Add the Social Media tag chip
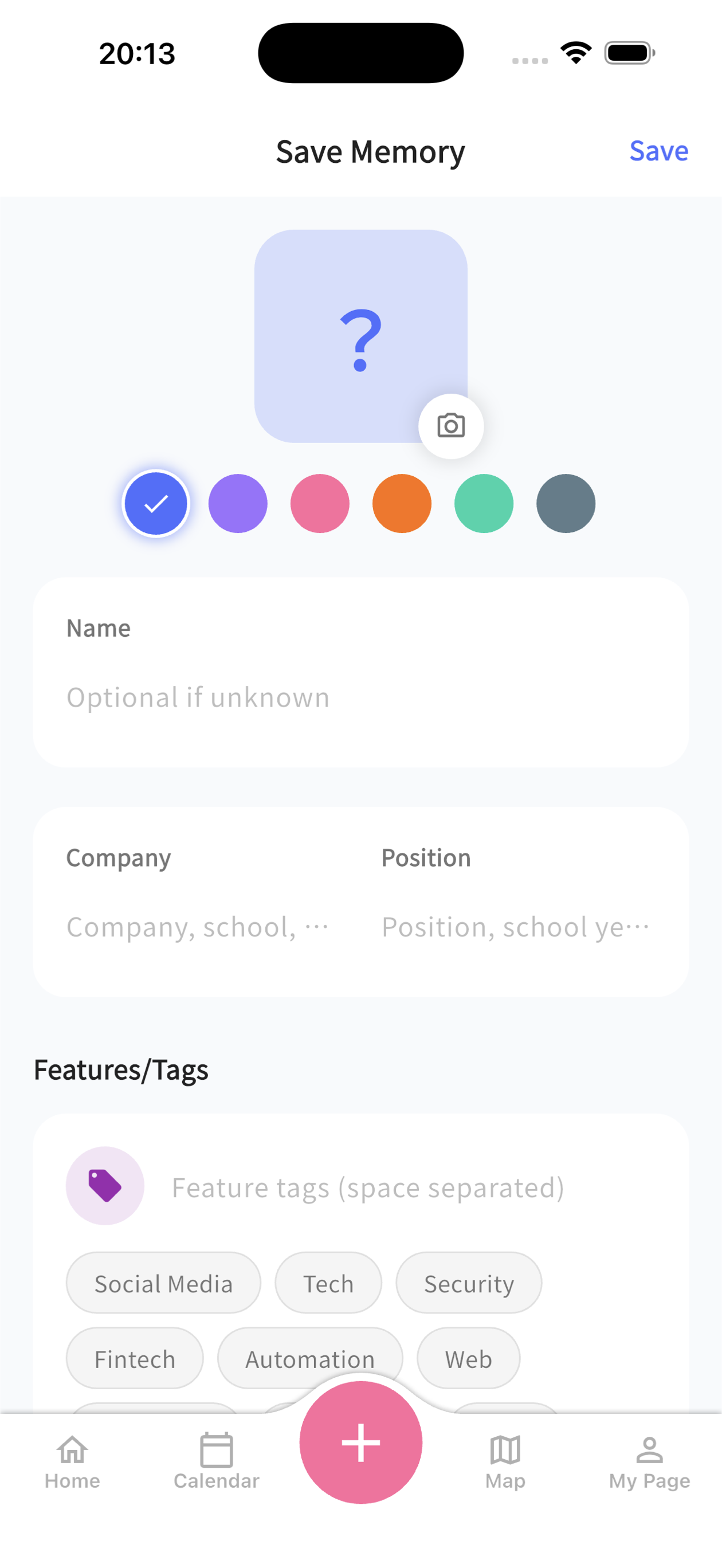 163,1283
